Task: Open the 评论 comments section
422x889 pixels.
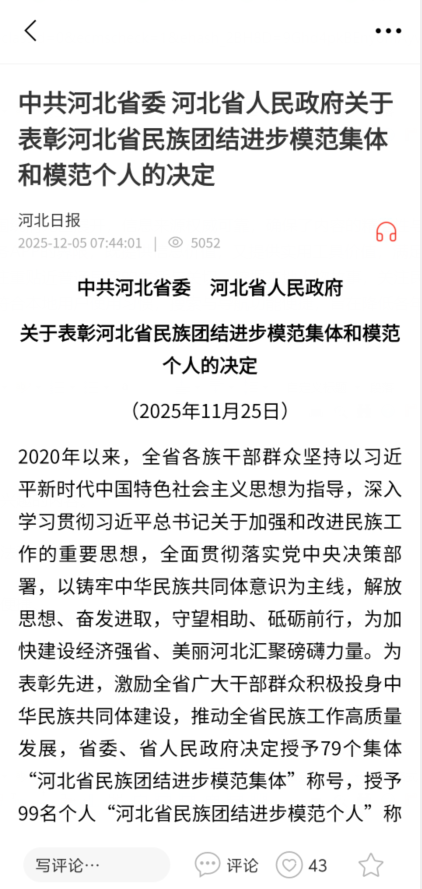Action: click(226, 865)
